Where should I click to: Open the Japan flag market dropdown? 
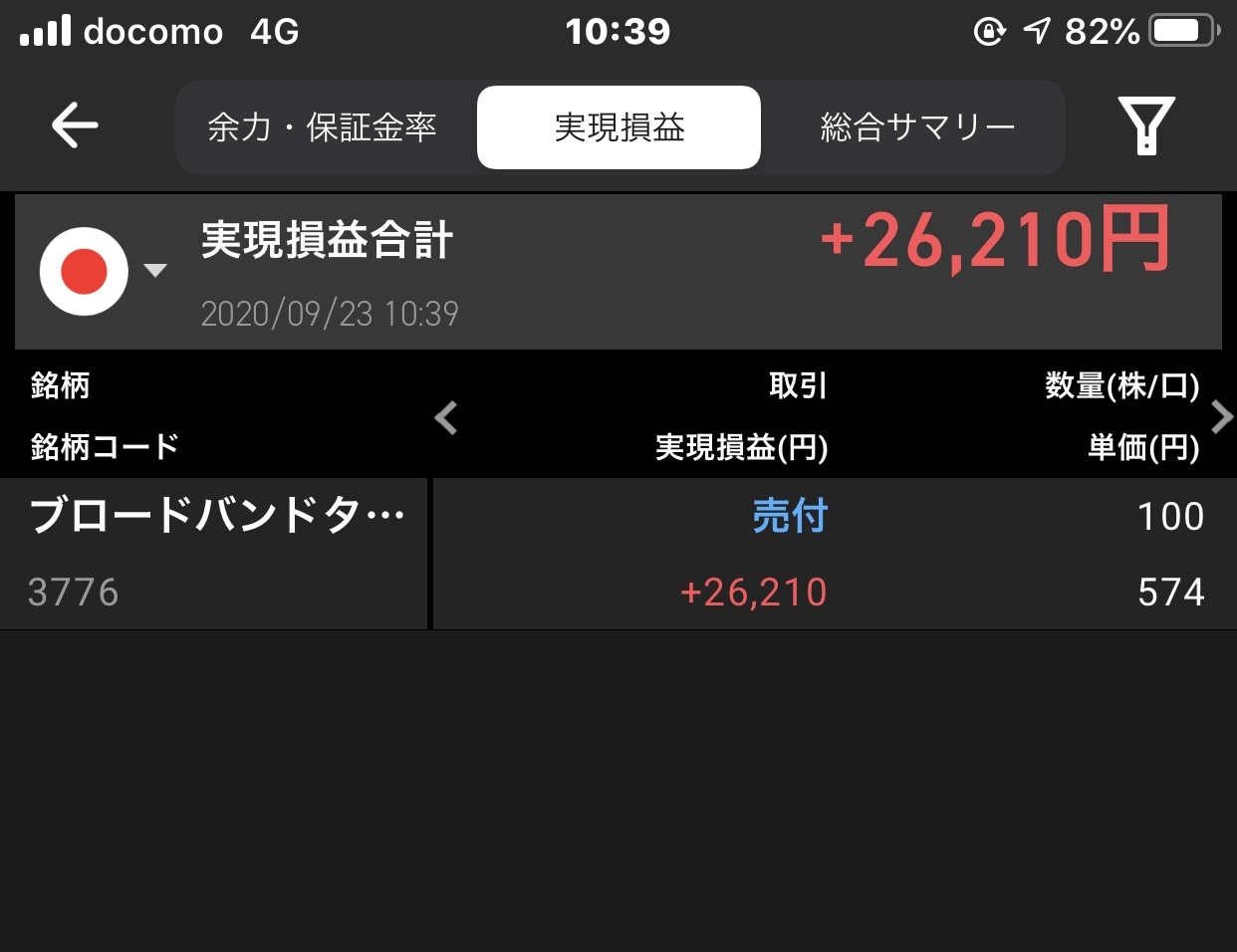coord(102,271)
